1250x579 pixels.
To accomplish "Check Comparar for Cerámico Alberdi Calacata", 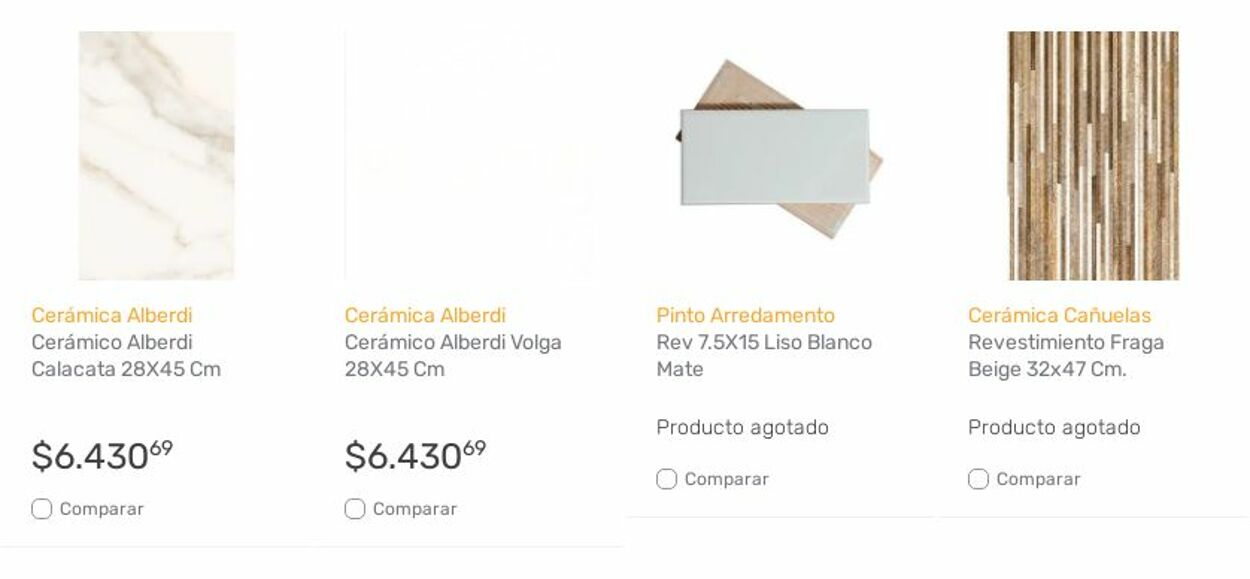I will click(41, 509).
